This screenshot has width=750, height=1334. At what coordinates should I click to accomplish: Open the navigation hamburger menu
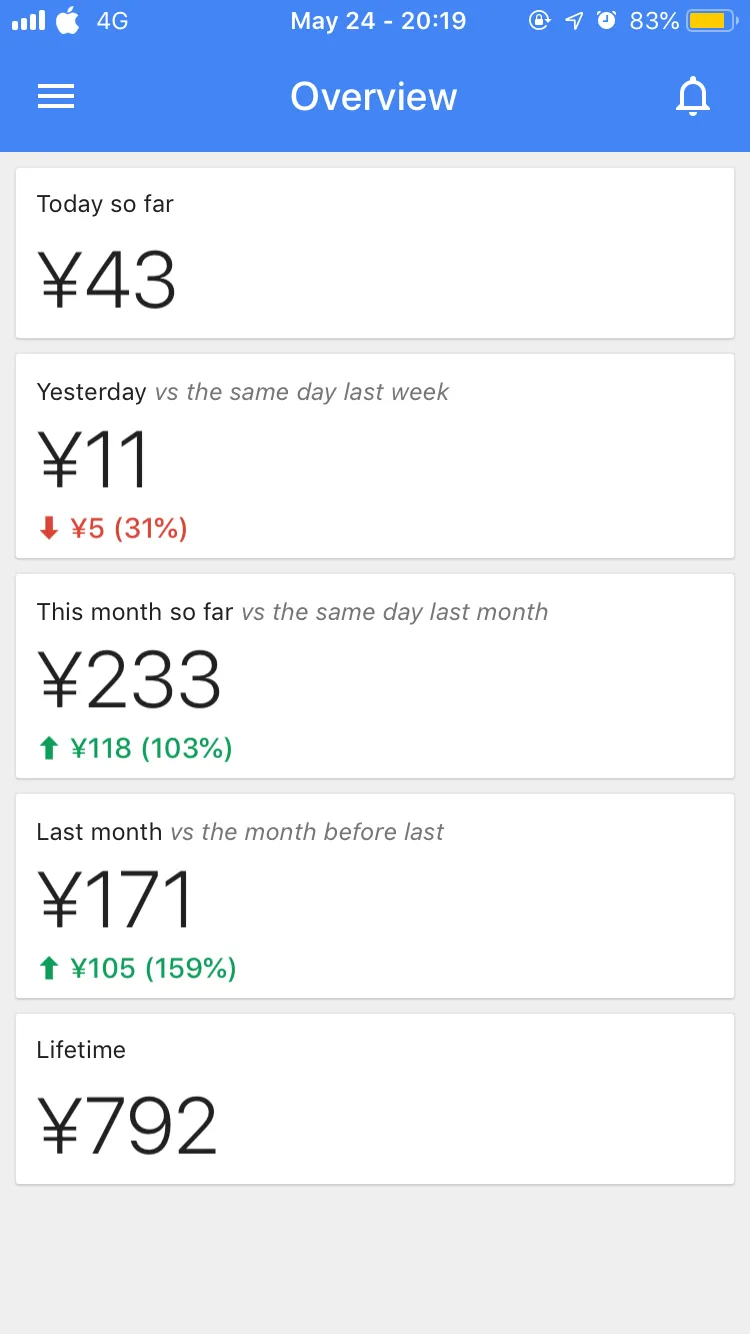point(56,96)
